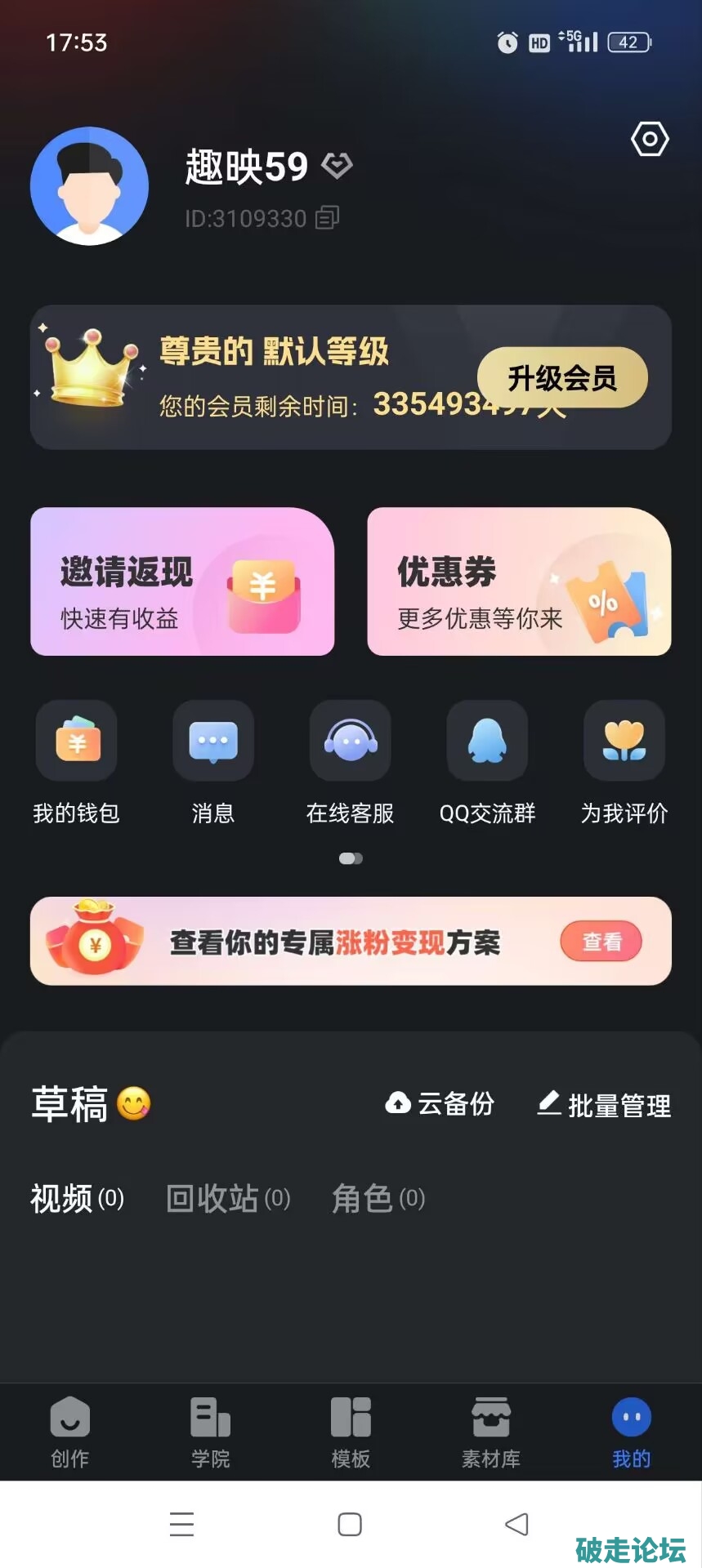Join the QQ交流群
Screen dimensions: 702x1568
pyautogui.click(x=487, y=741)
